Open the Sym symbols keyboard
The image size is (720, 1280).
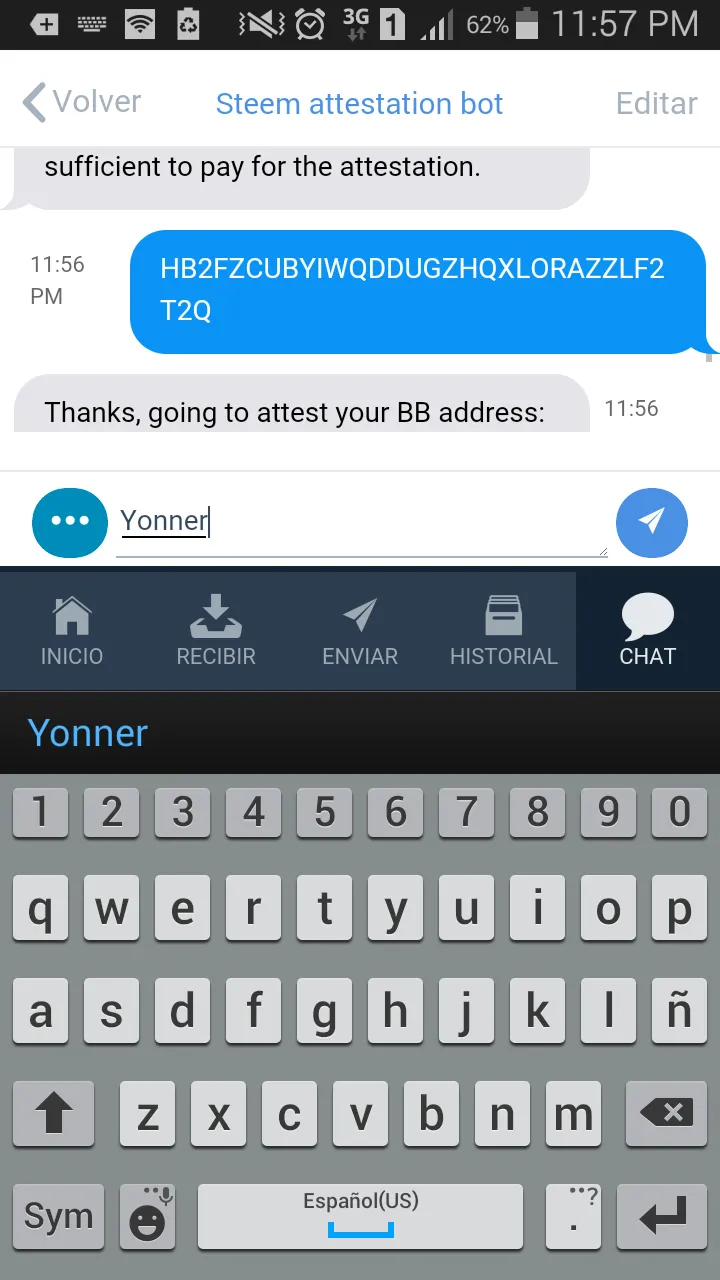tap(58, 1217)
